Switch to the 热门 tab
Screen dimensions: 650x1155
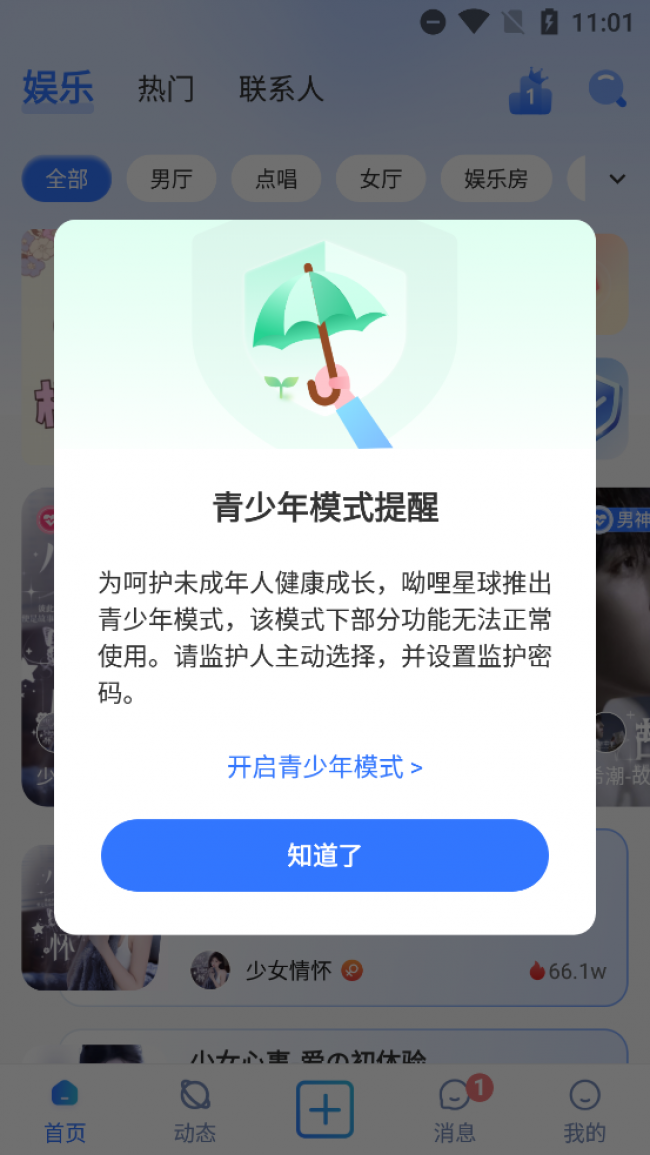166,89
